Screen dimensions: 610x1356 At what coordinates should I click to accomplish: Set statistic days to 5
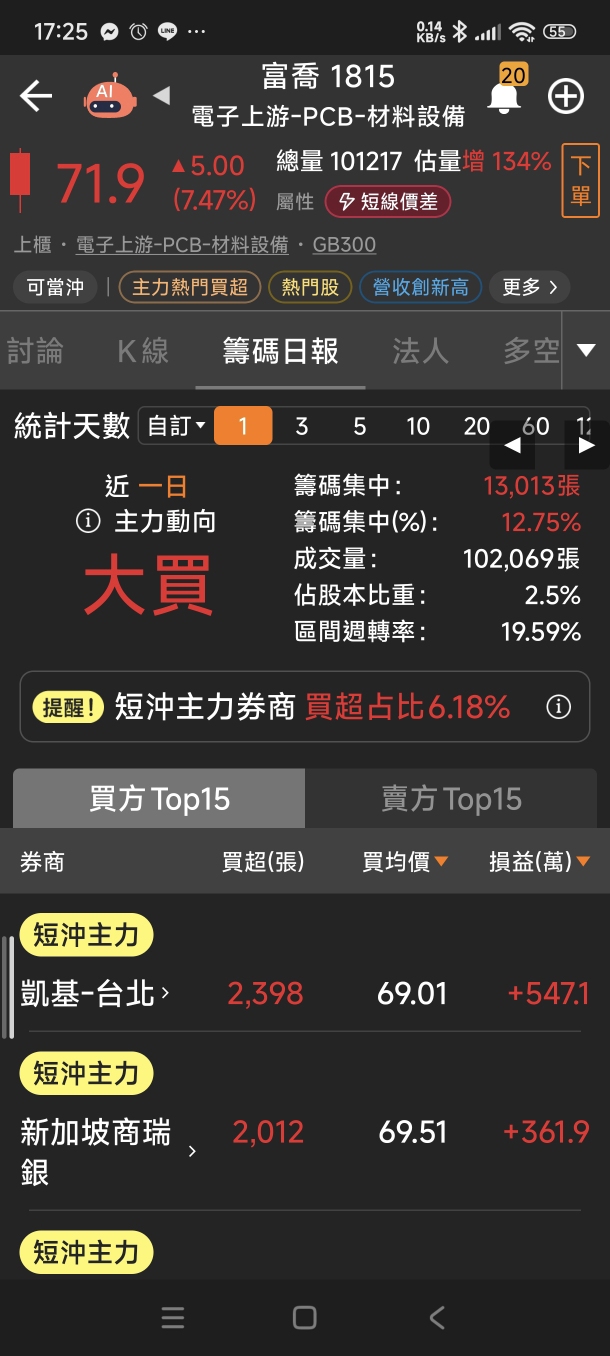[360, 427]
